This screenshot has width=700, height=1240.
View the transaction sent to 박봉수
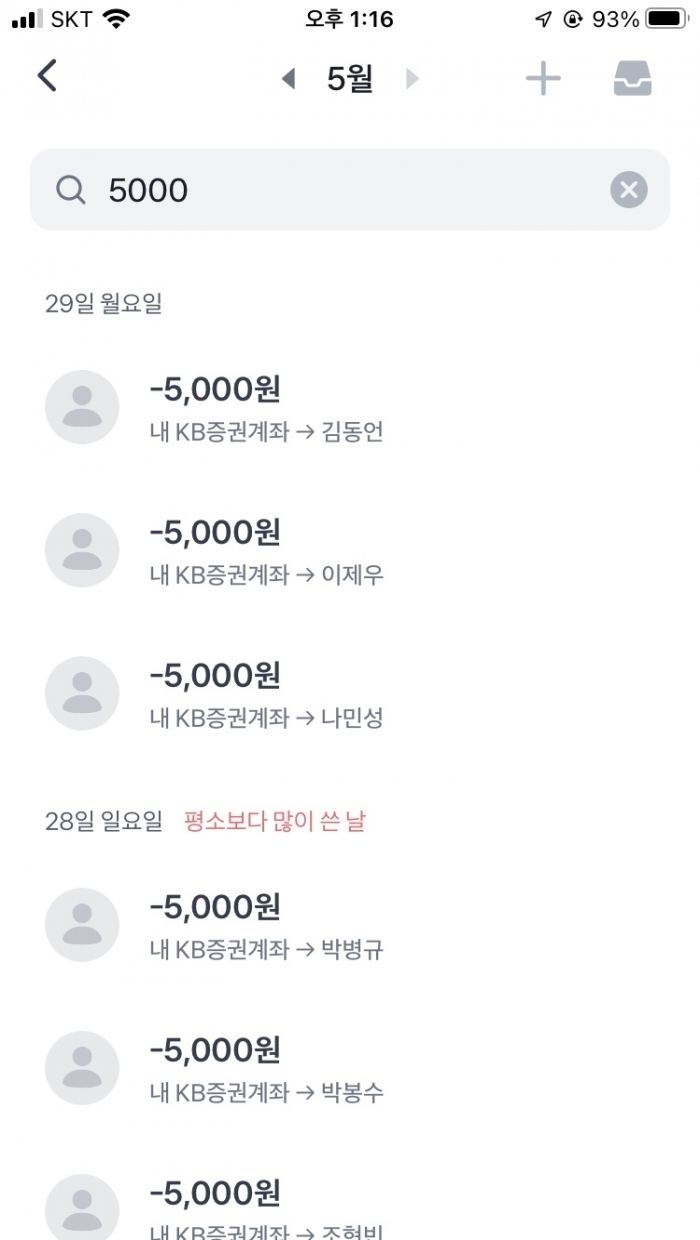click(350, 1068)
